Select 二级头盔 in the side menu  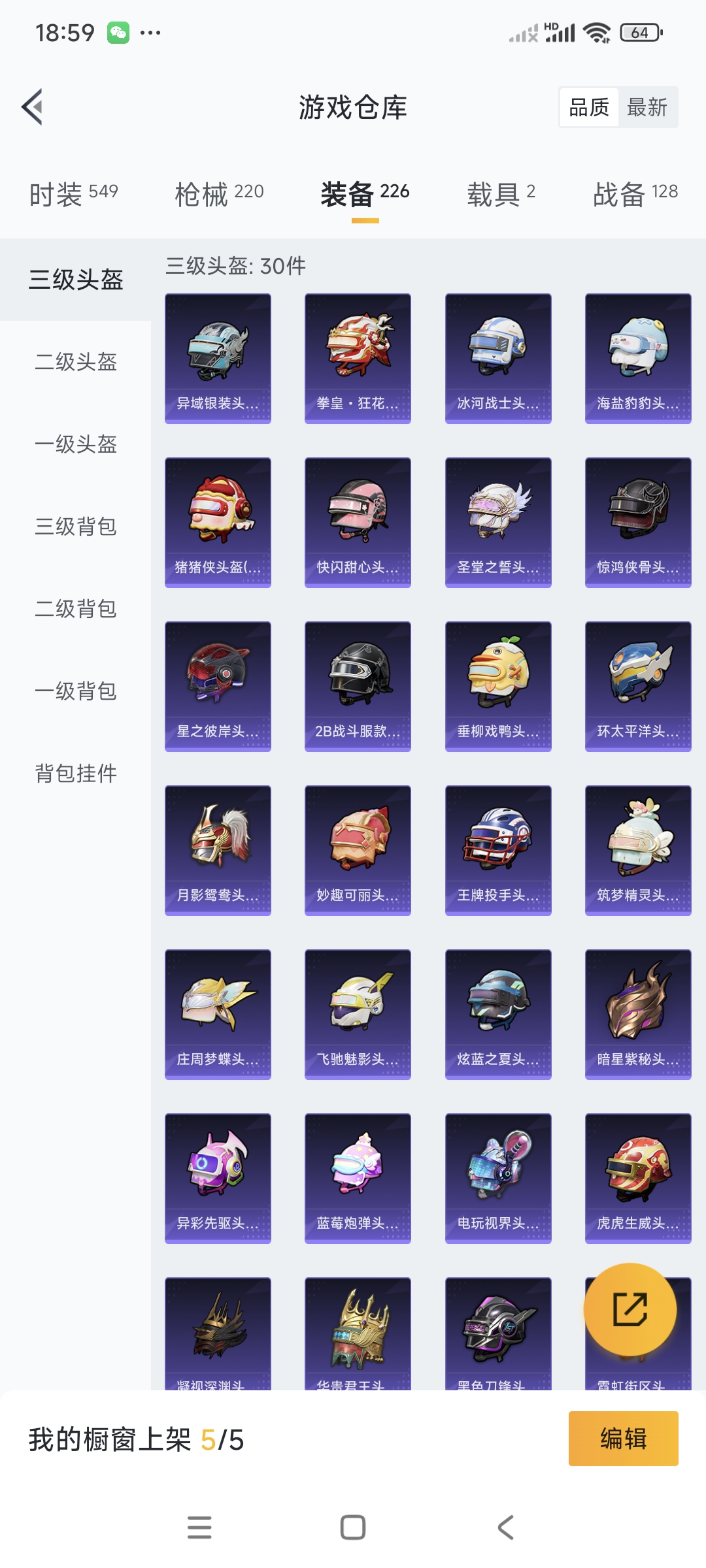point(76,361)
